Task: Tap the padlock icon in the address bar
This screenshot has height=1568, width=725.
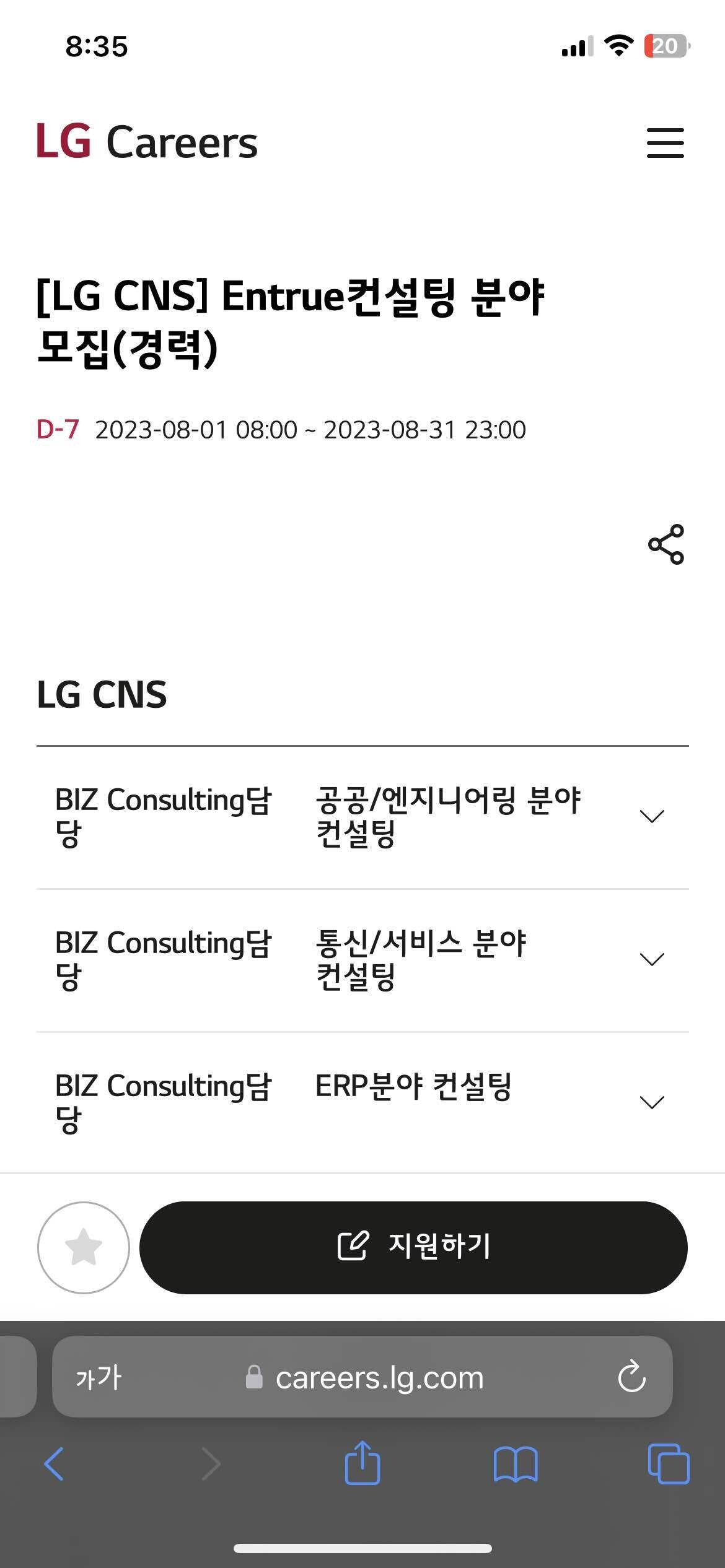Action: [253, 1378]
